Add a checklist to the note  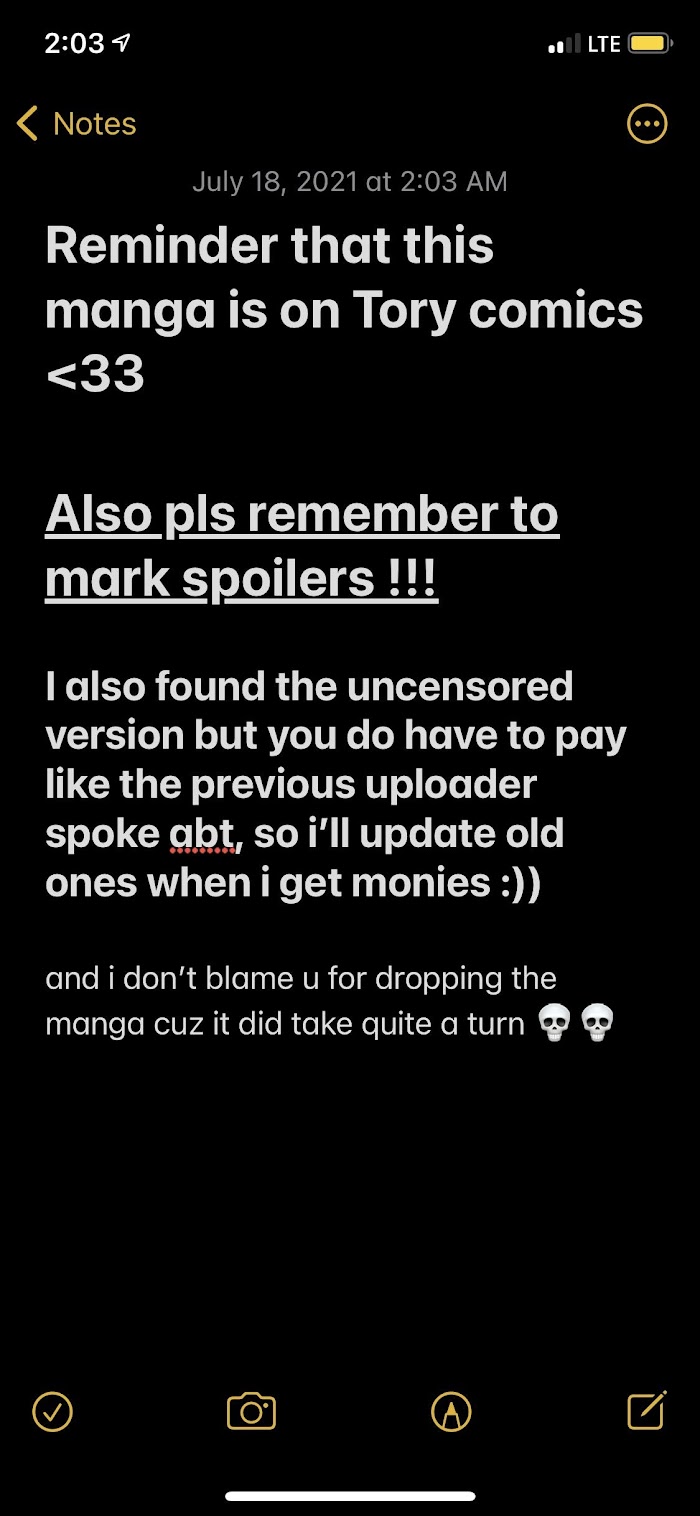tap(52, 1411)
